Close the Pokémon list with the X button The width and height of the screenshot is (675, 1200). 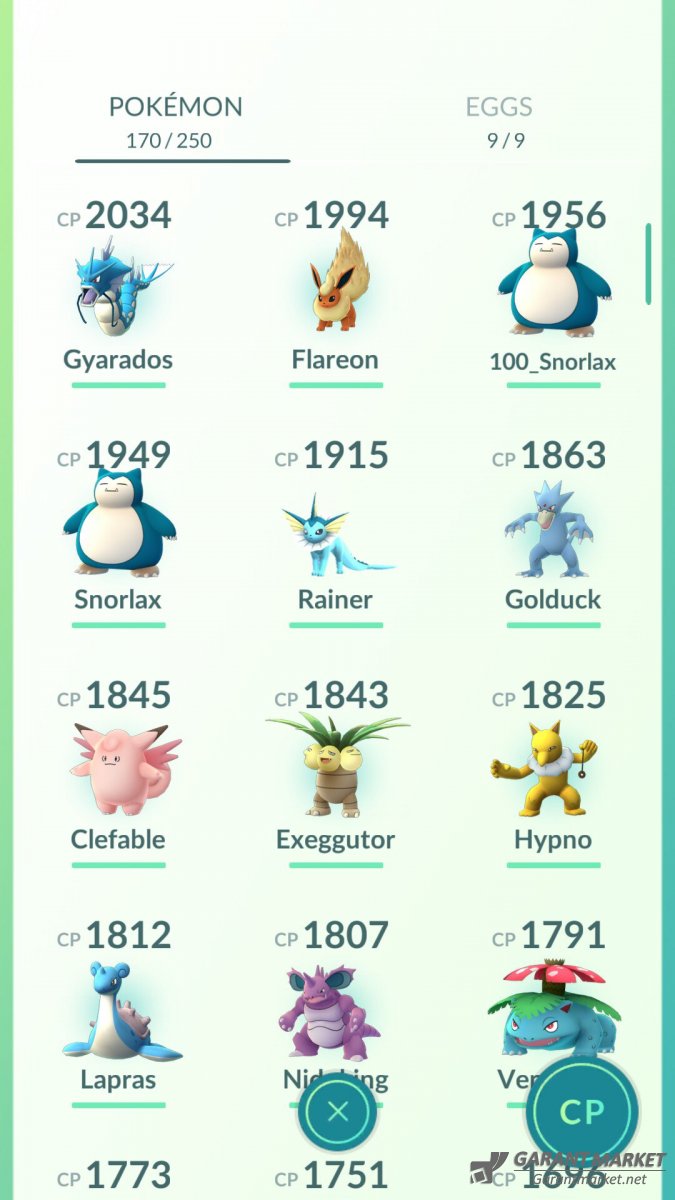tap(338, 1111)
